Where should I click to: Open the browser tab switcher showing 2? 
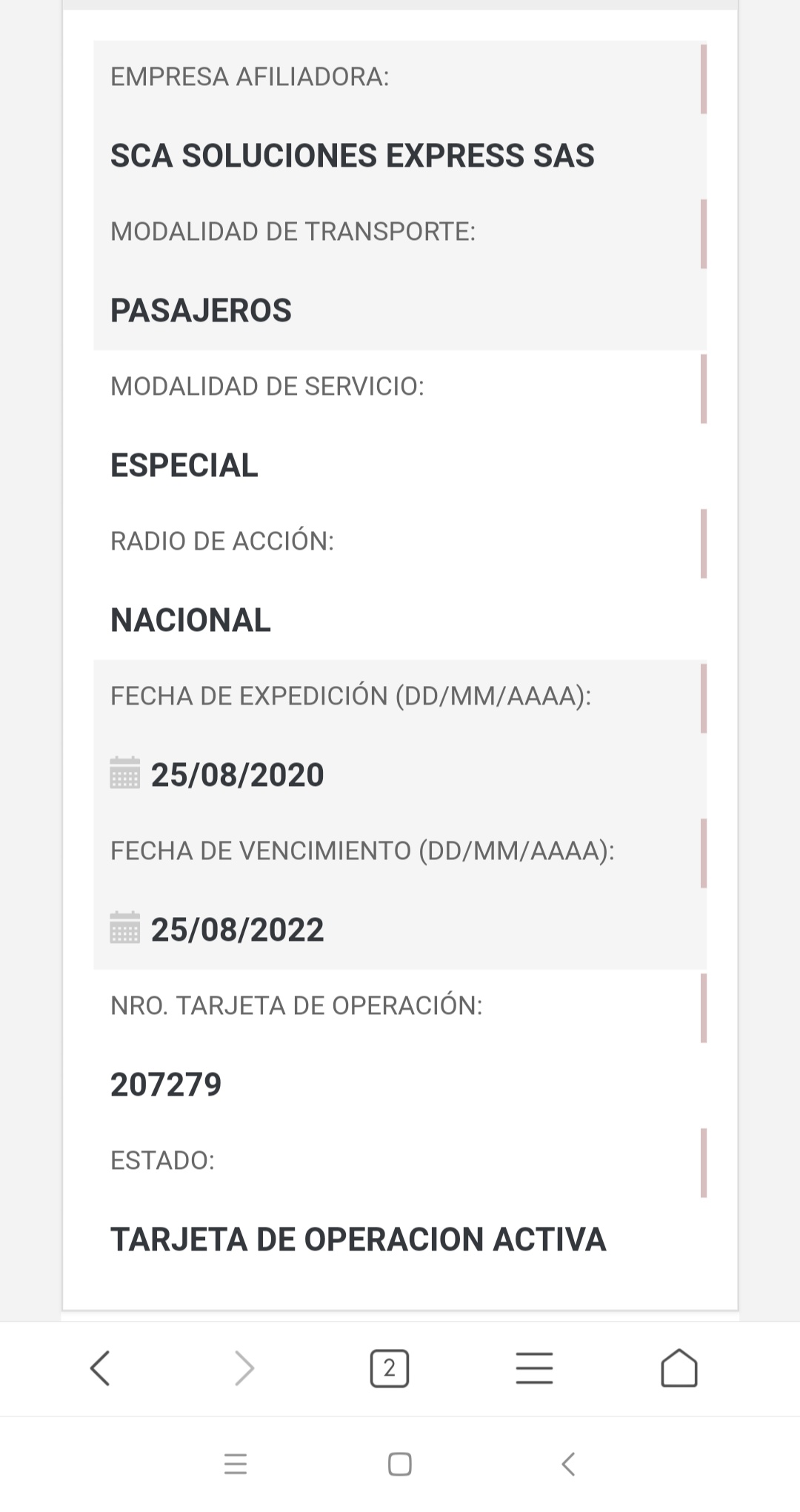[x=390, y=1368]
